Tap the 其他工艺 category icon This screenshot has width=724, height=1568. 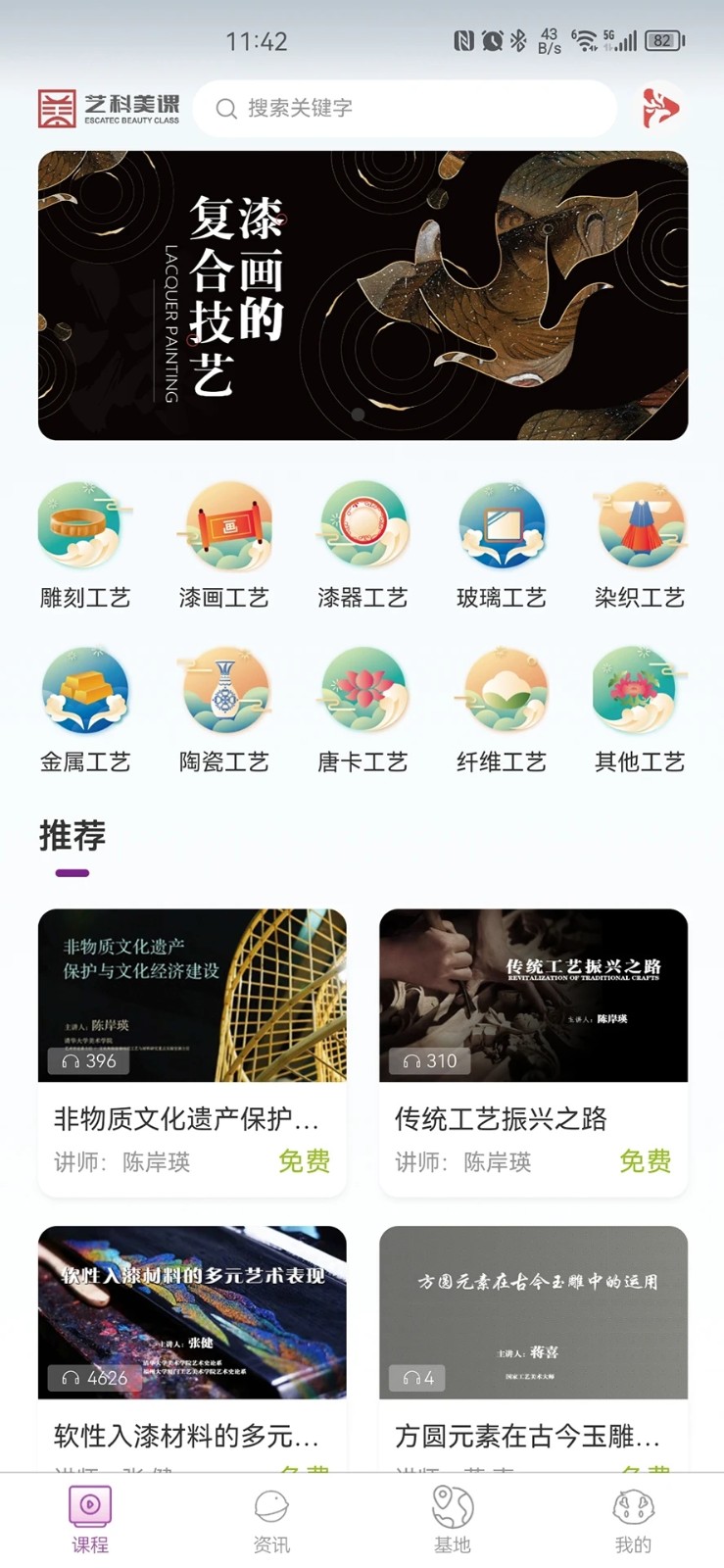point(639,691)
